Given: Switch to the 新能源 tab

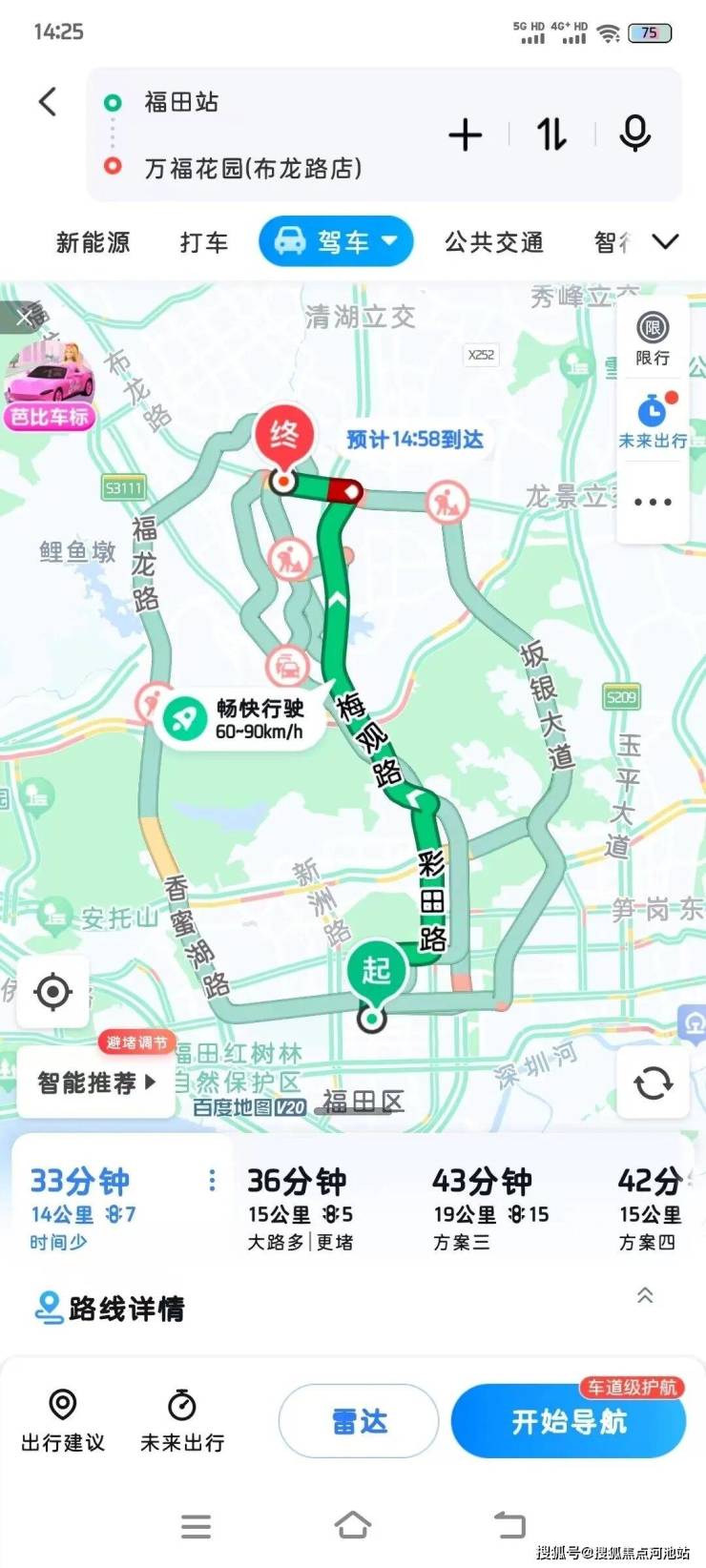Looking at the screenshot, I should [93, 242].
